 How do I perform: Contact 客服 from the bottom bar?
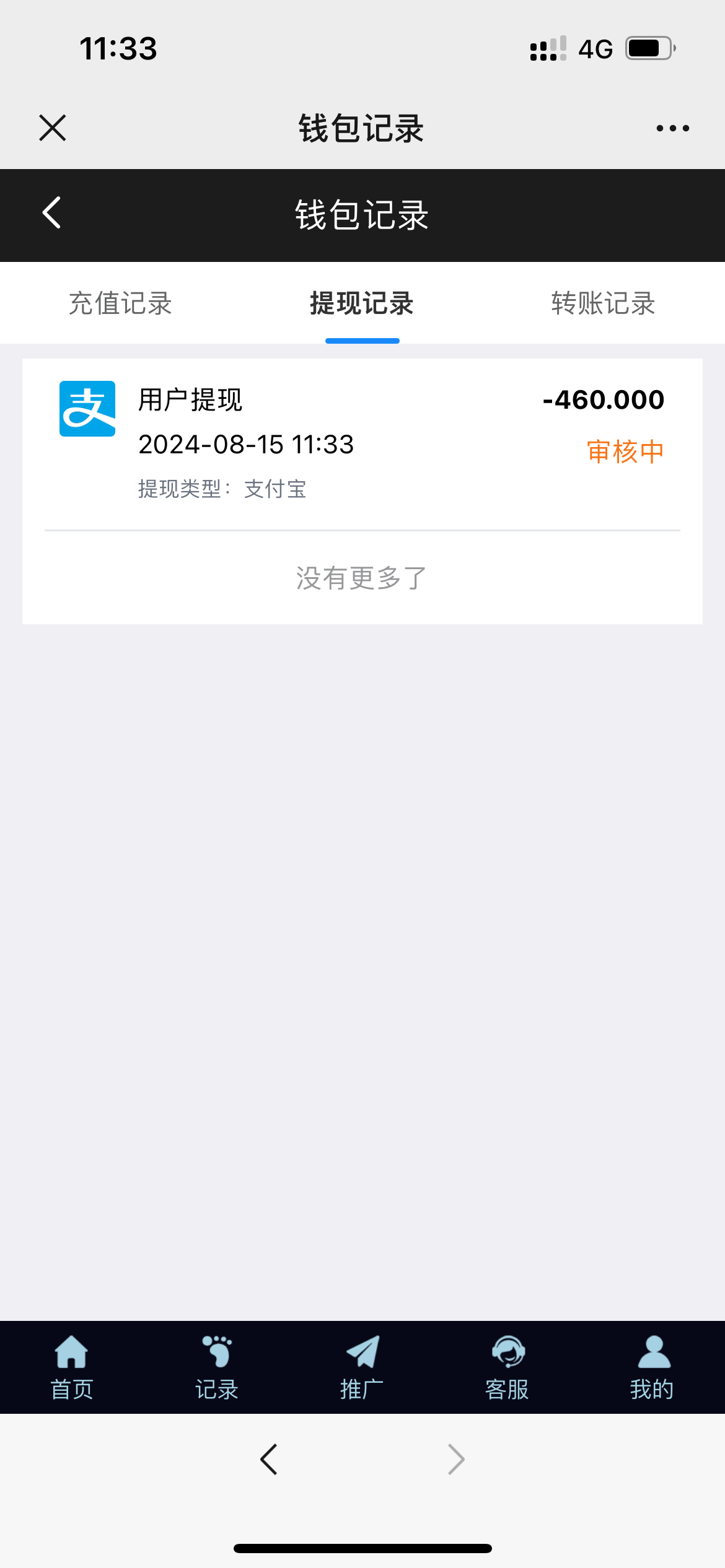507,1368
